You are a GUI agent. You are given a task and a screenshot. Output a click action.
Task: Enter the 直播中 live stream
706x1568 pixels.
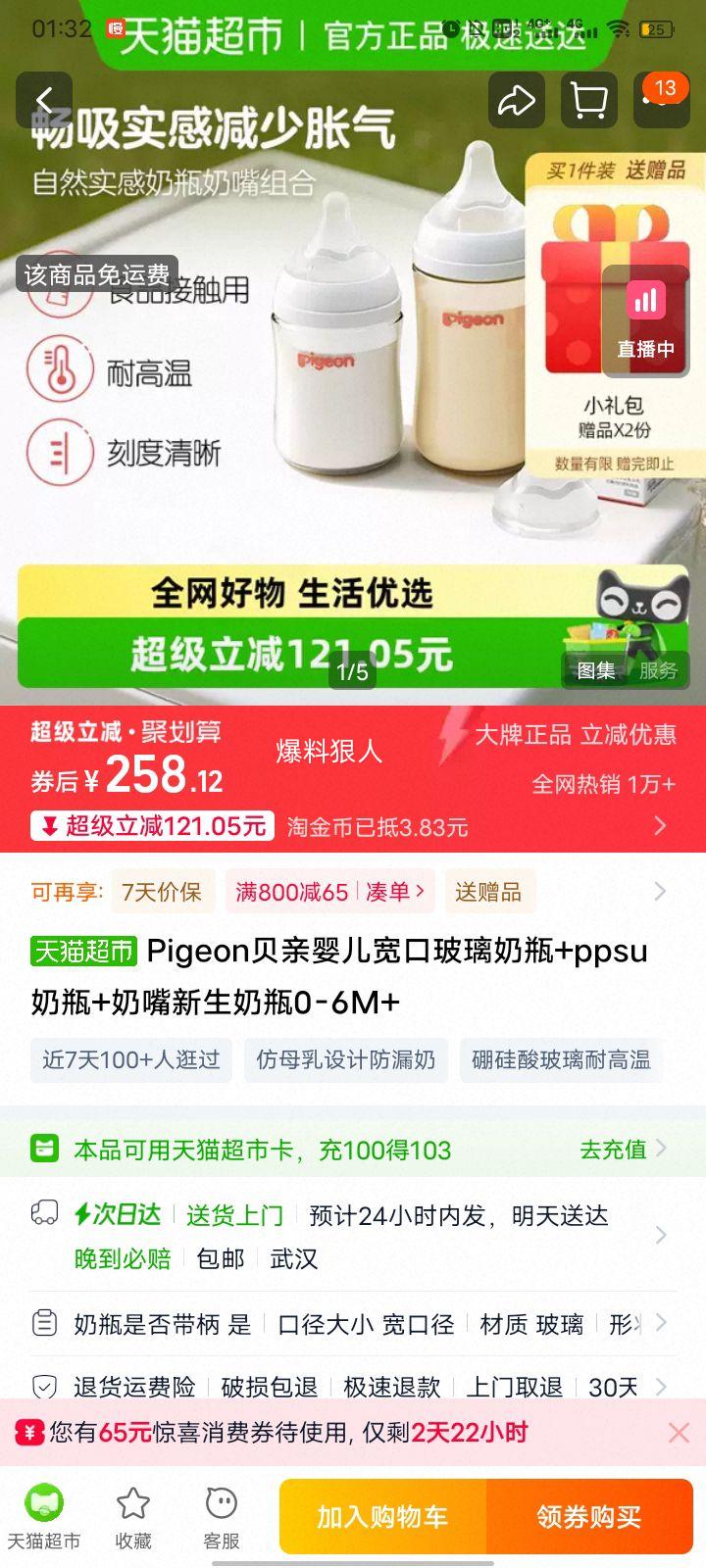point(646,323)
